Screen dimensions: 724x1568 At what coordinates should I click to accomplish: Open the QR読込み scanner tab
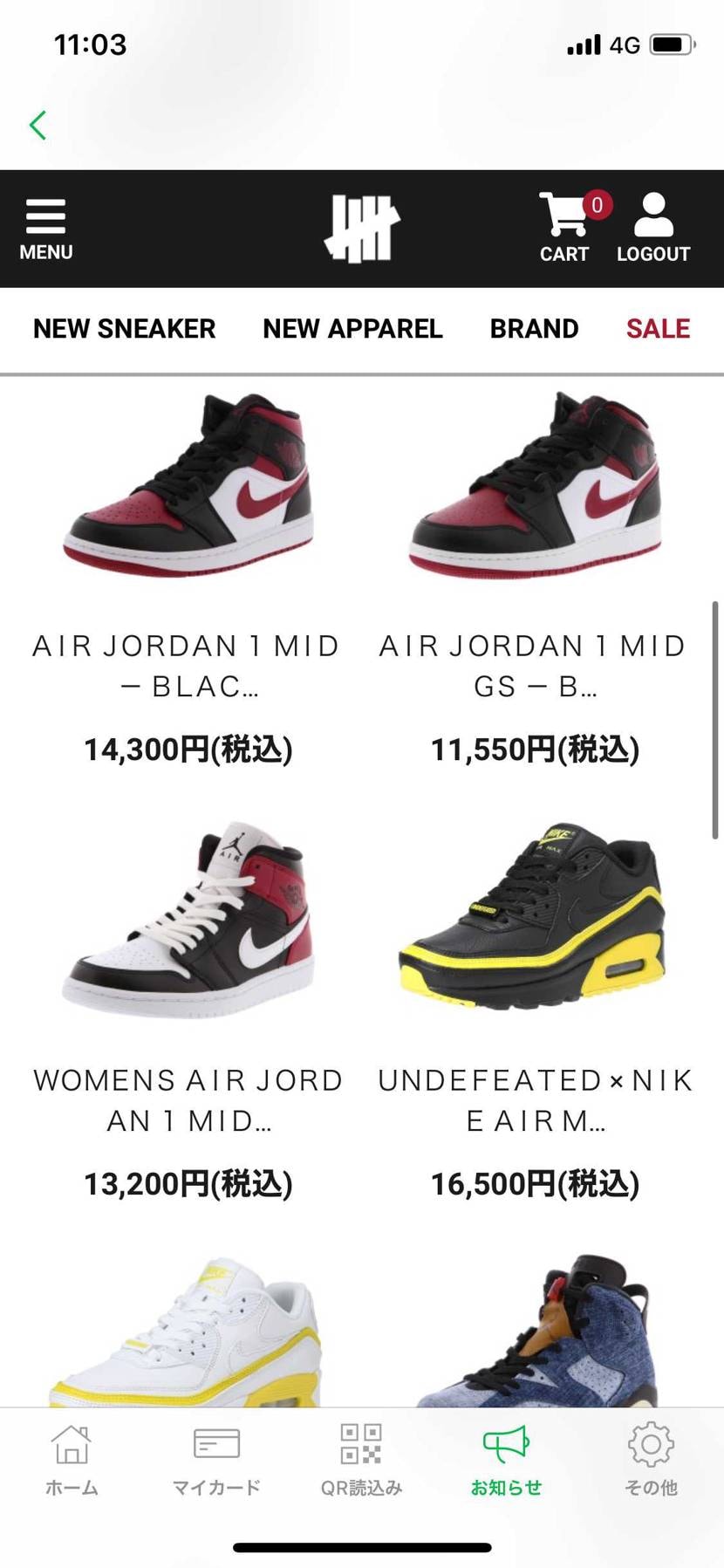coord(361,1459)
